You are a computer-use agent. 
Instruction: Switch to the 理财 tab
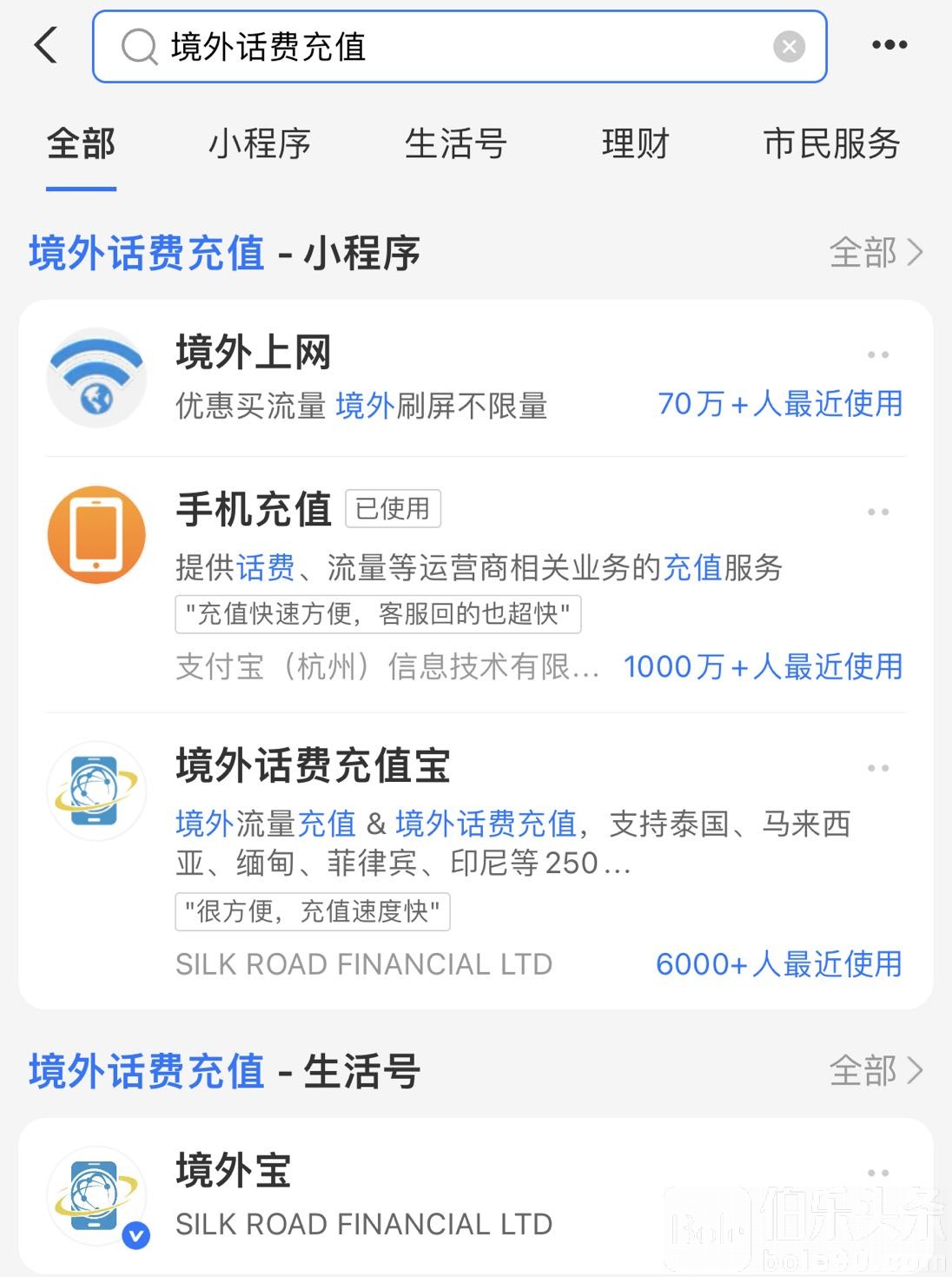[x=635, y=144]
